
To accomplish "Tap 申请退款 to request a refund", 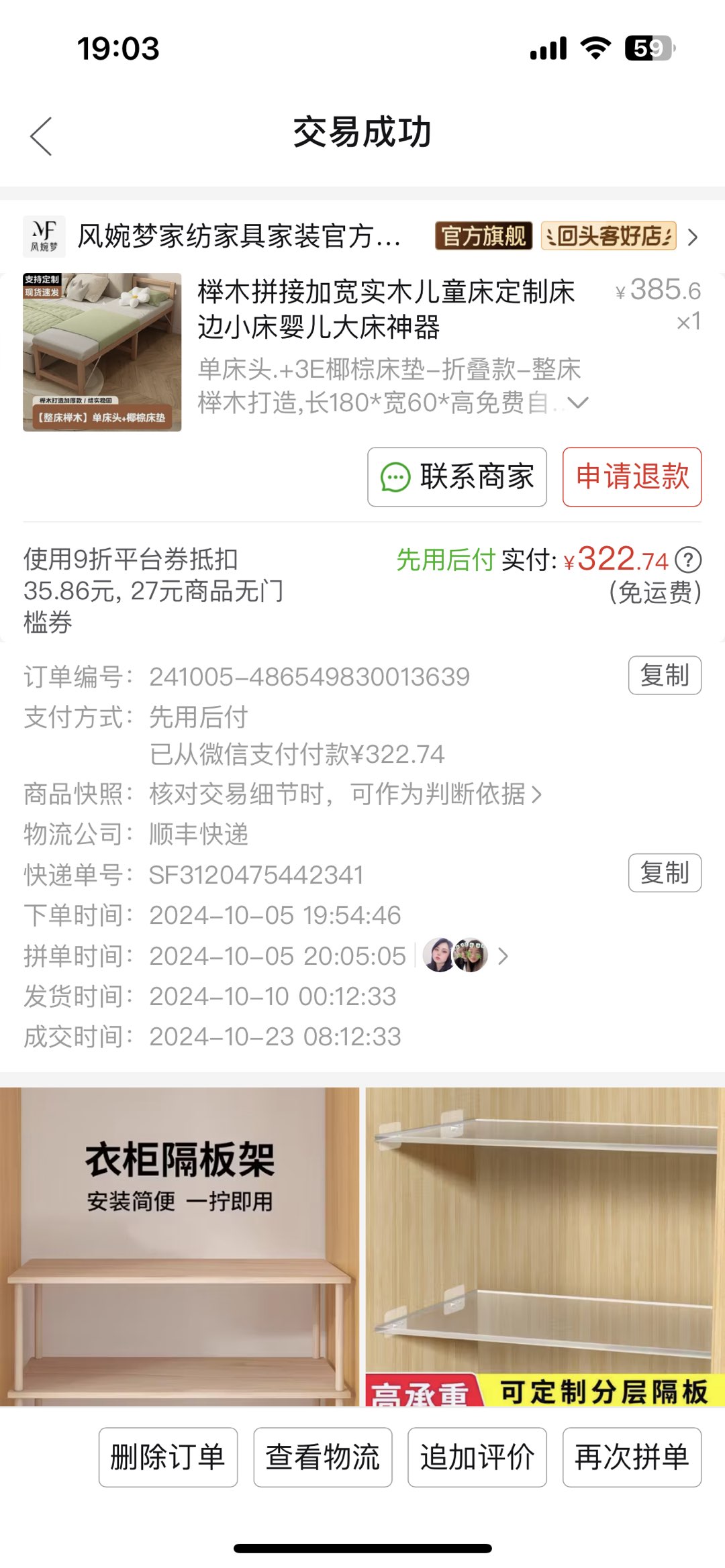I will point(632,477).
